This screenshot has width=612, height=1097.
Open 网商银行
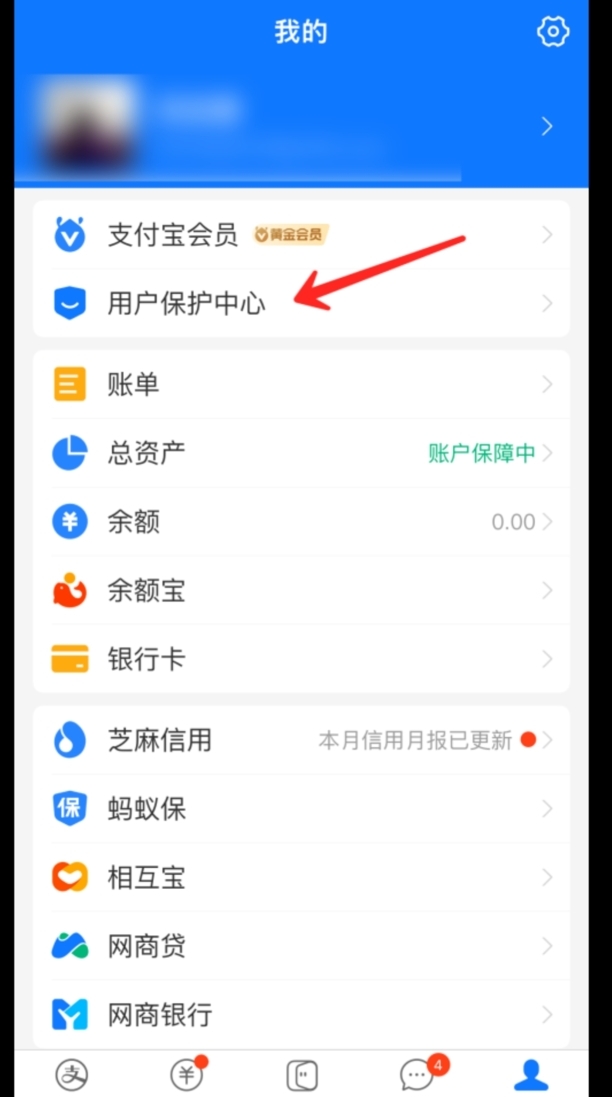(300, 1014)
